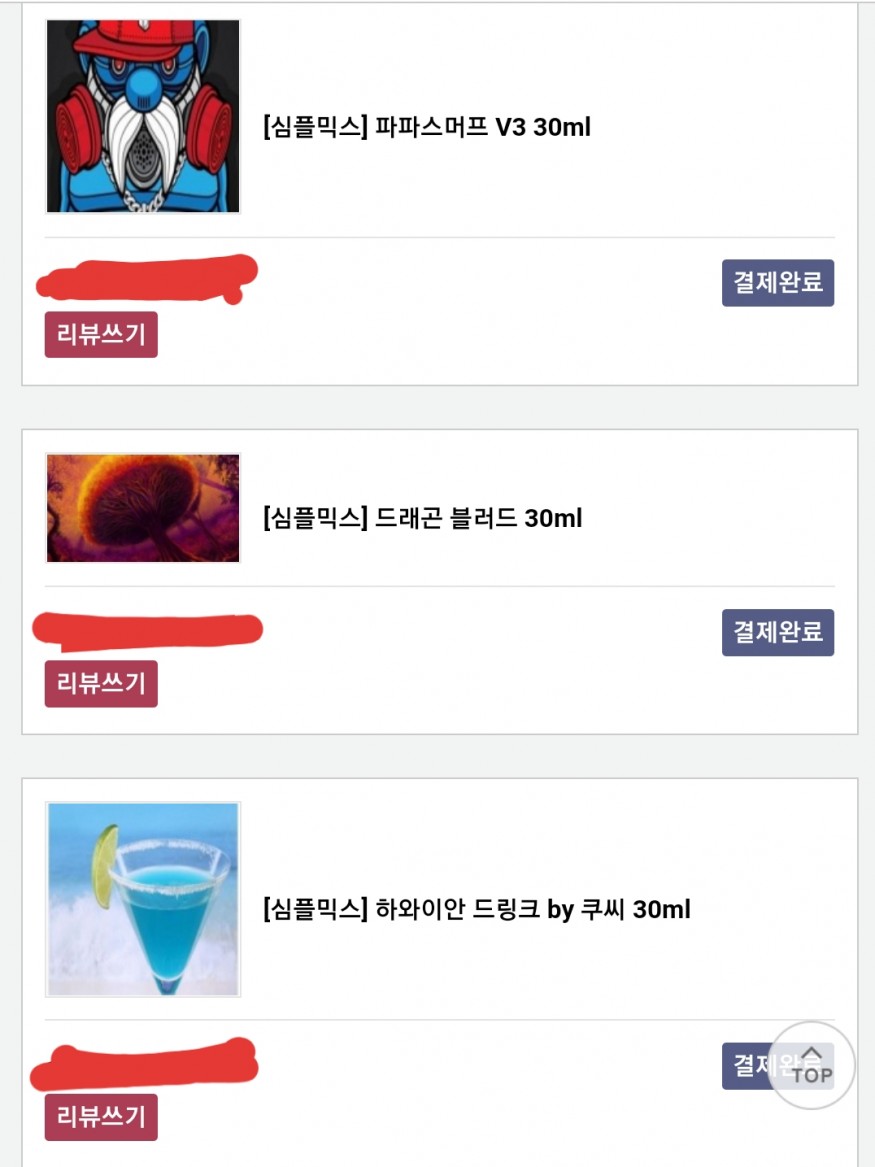The image size is (875, 1167).
Task: View [심플믹스] 드래곤 블러드 30ml product page
Action: click(x=422, y=518)
